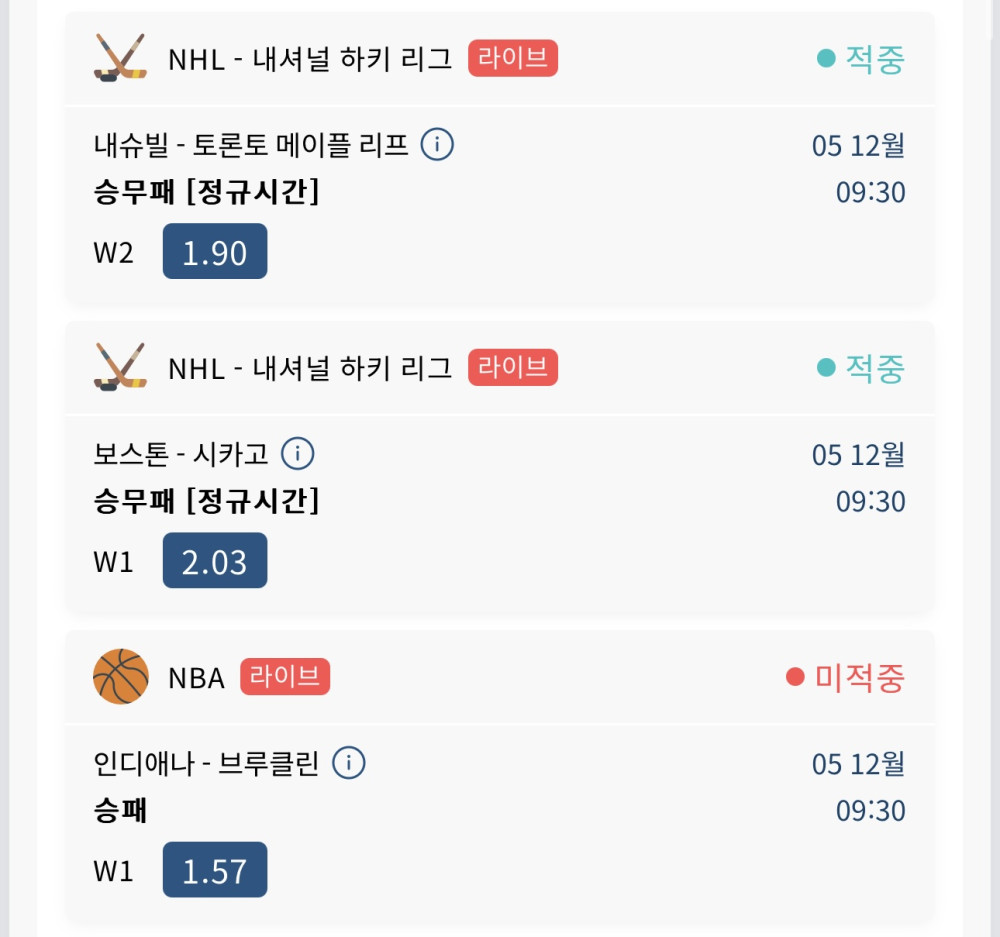Choose the 1.57 odds for 인디애나
The image size is (1000, 937).
(x=215, y=870)
